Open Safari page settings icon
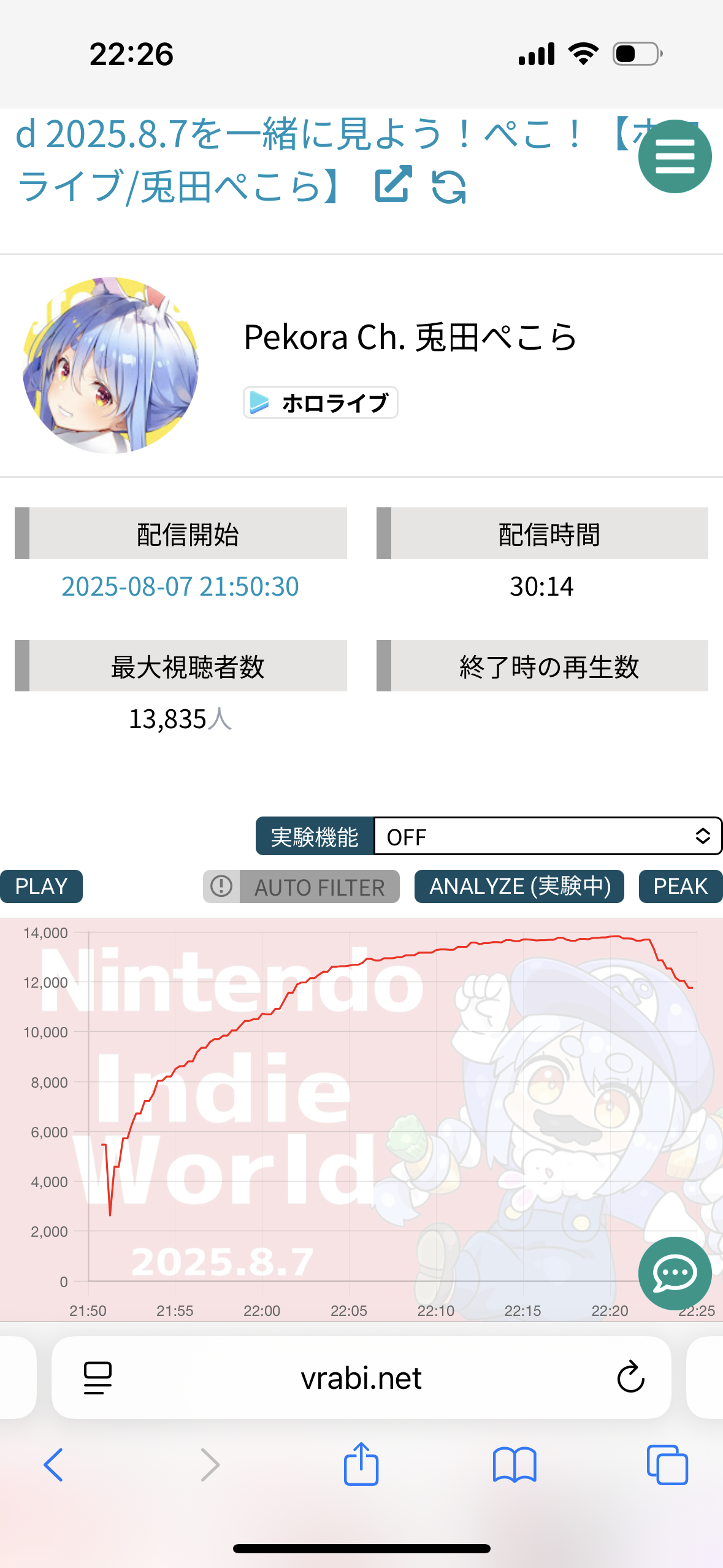 click(98, 1378)
